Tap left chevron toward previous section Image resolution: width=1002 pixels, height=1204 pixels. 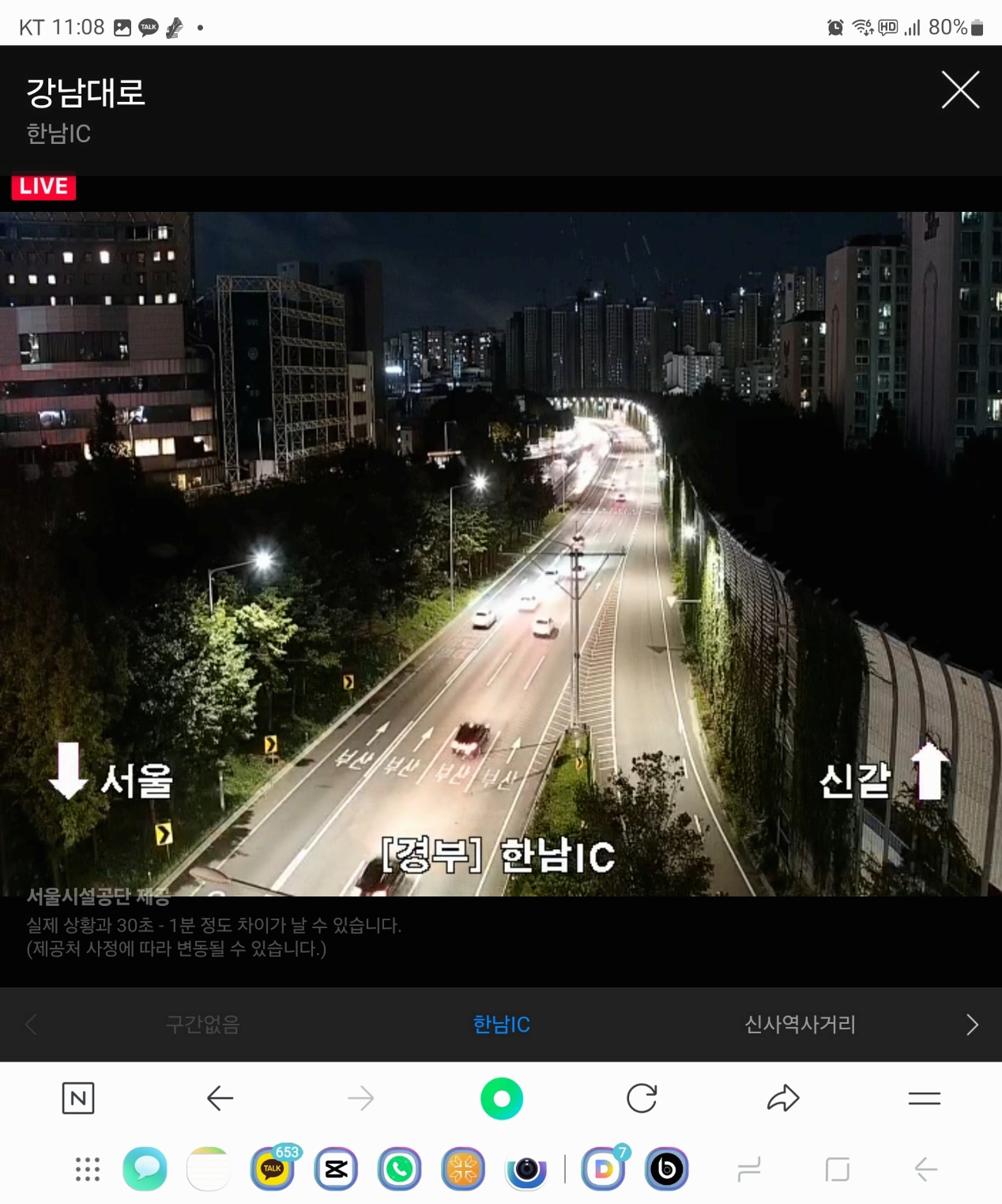[x=29, y=1025]
